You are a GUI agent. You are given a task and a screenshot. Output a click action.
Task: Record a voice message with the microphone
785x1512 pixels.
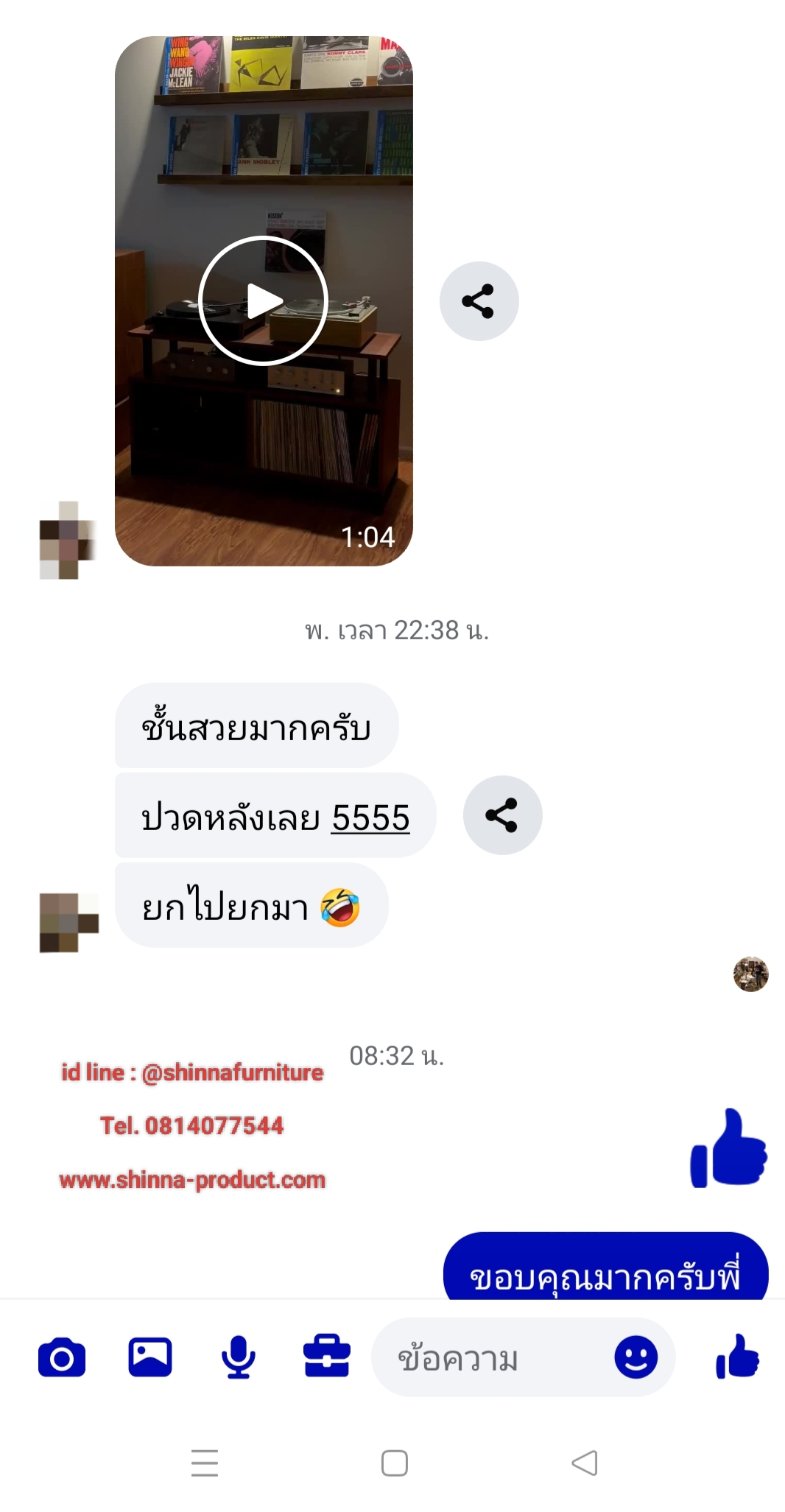(x=239, y=1357)
